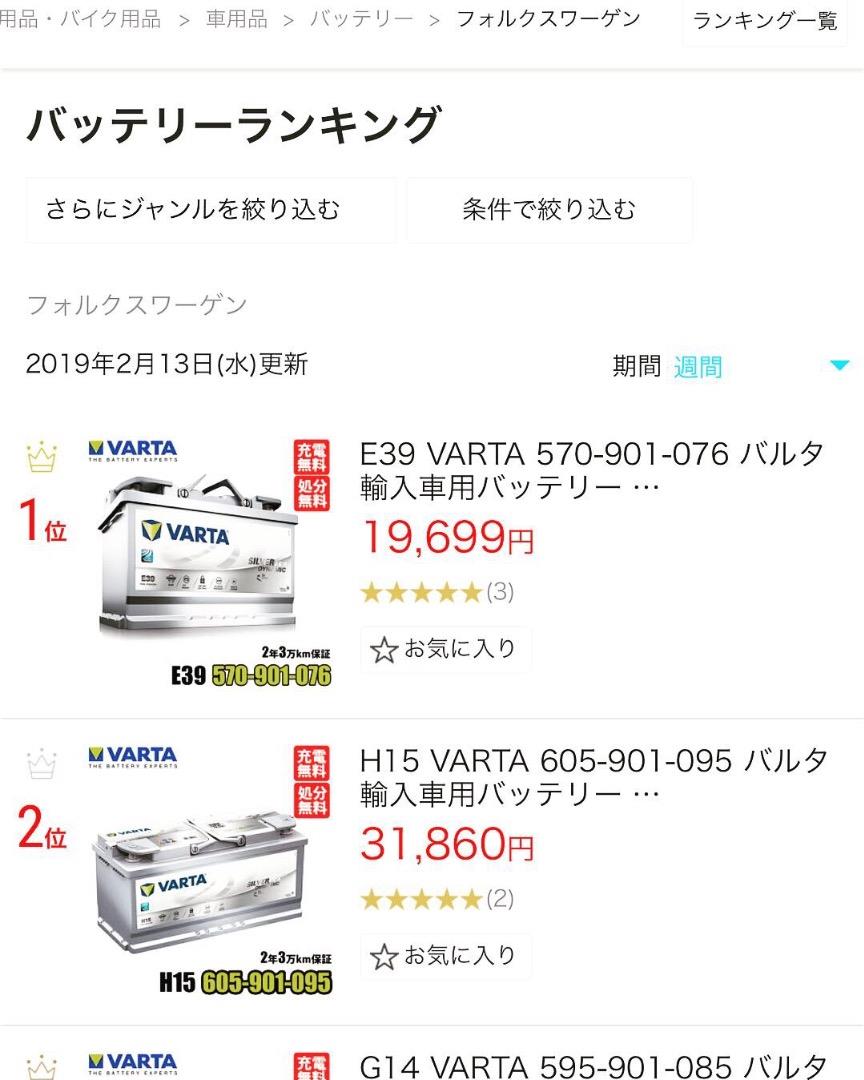View H15 VARTA battery product image
Screen dimensions: 864x1080
click(x=211, y=869)
